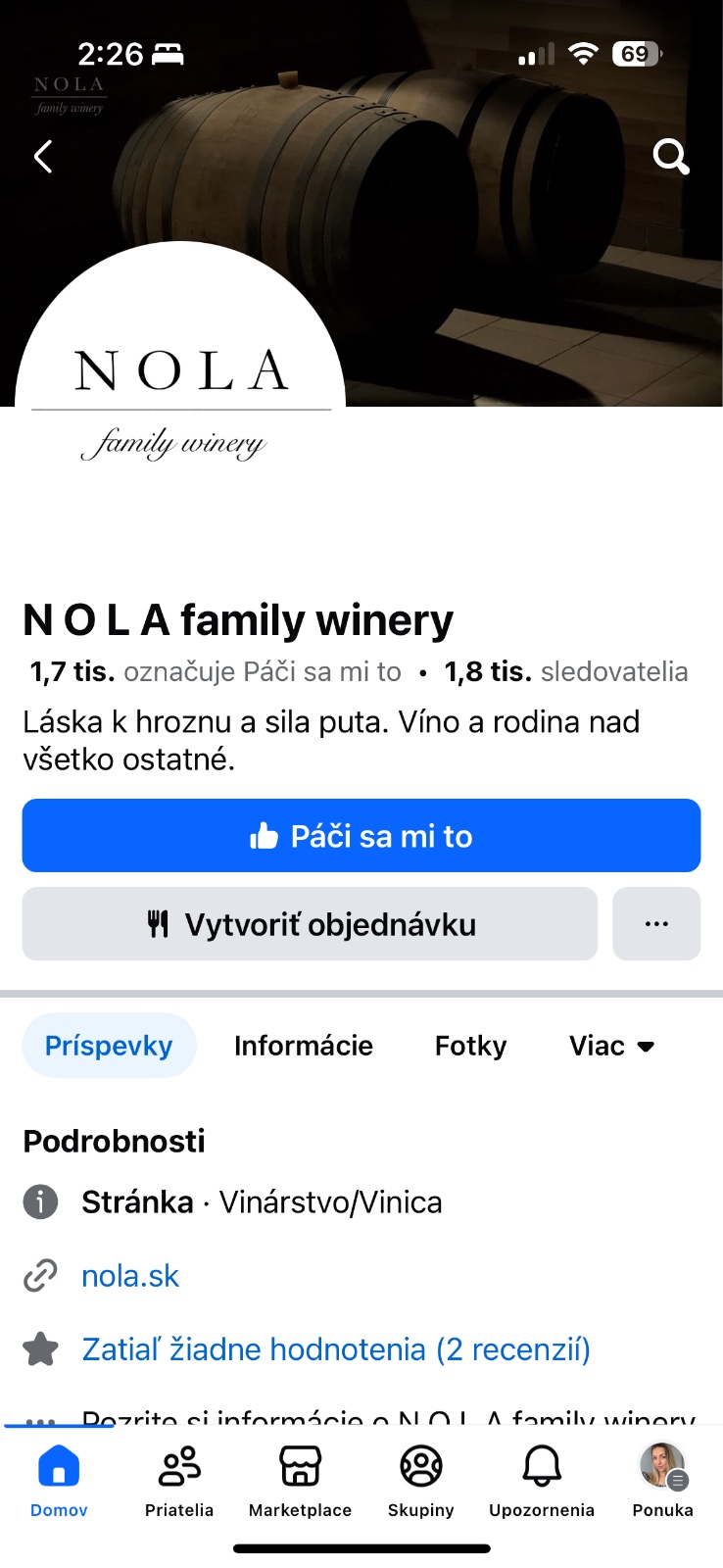Open the Priatelia tab

pos(179,1480)
